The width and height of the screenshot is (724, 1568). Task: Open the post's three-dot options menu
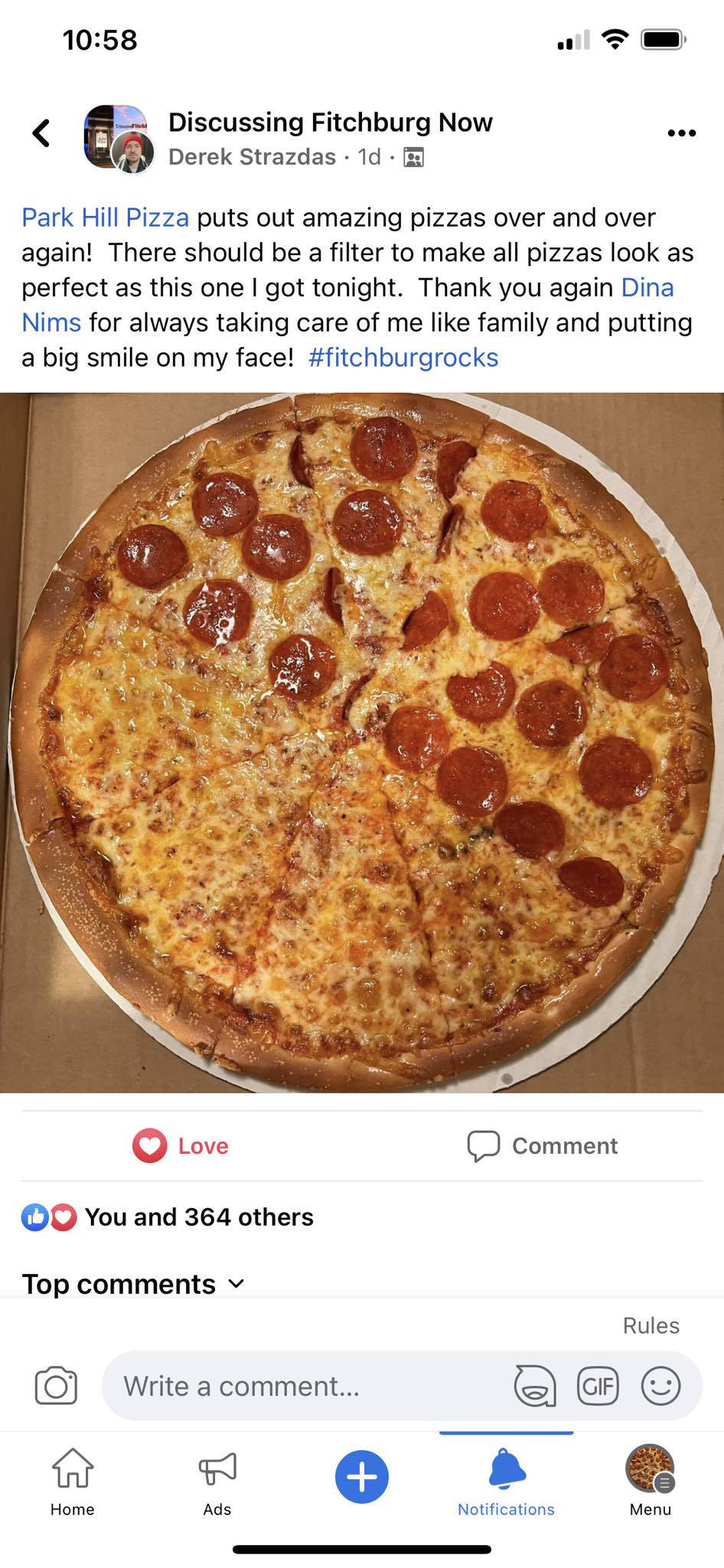tap(681, 133)
